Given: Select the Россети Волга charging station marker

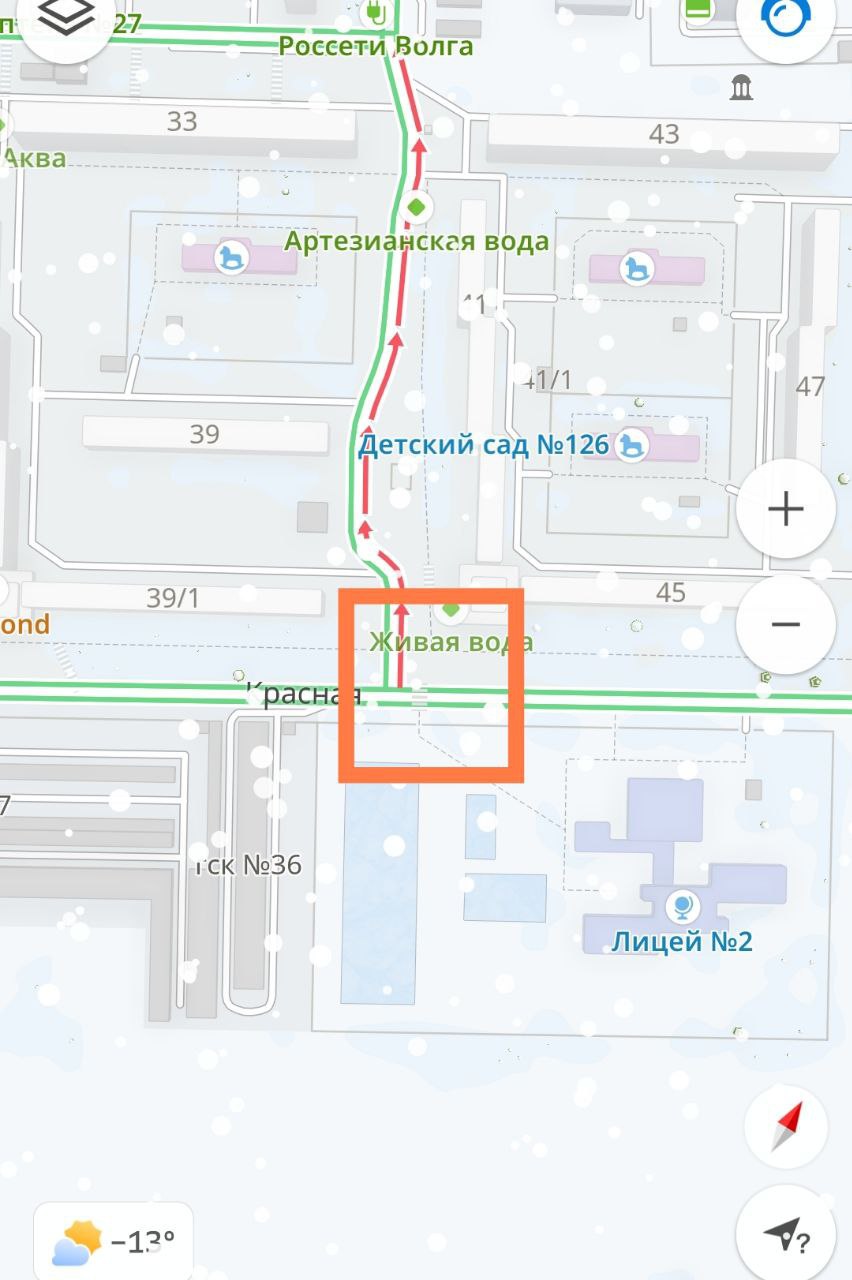Looking at the screenshot, I should tap(376, 14).
